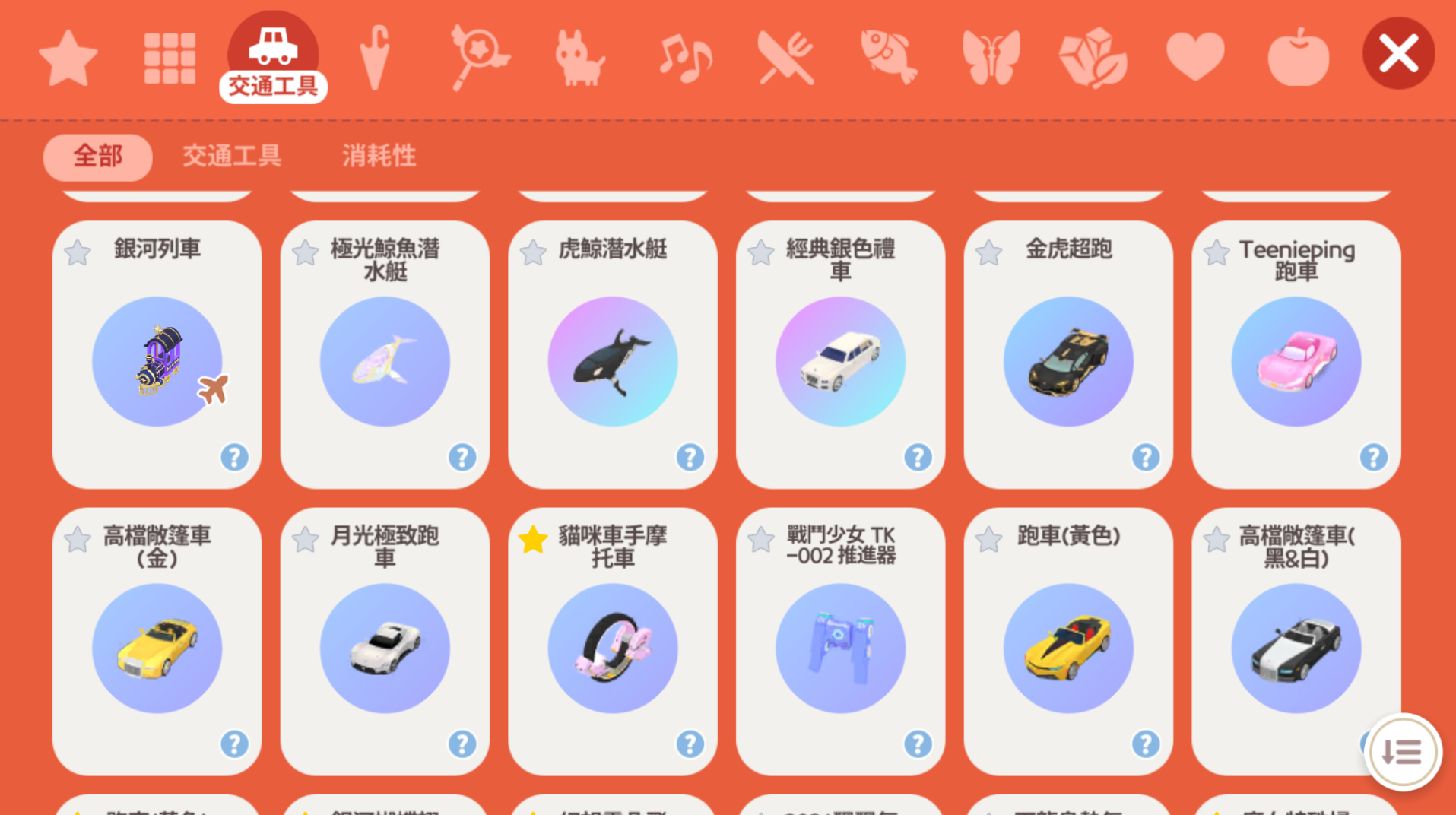1456x815 pixels.
Task: Open the favorites star category
Action: [68, 58]
